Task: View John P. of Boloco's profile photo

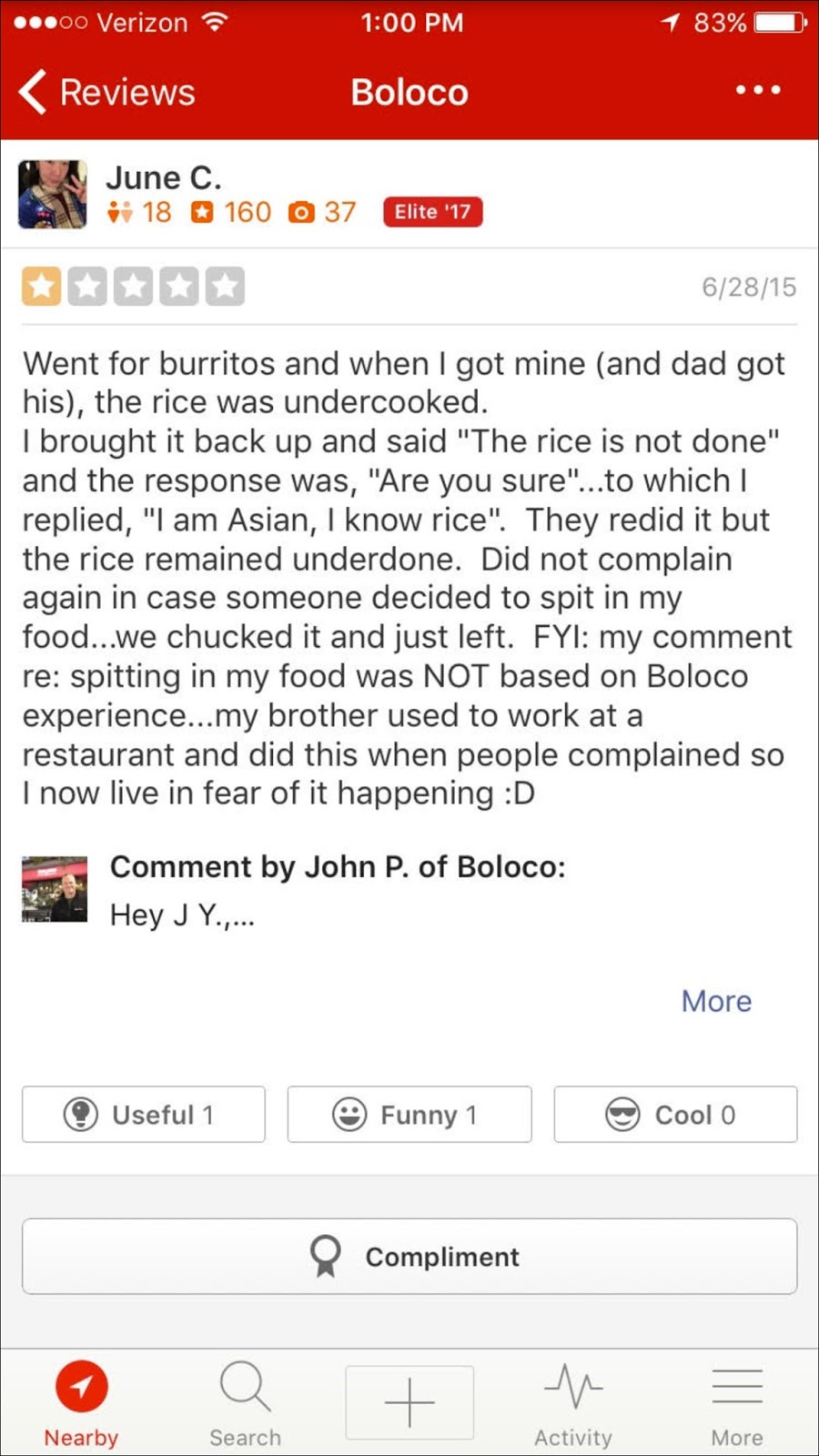Action: tap(55, 889)
